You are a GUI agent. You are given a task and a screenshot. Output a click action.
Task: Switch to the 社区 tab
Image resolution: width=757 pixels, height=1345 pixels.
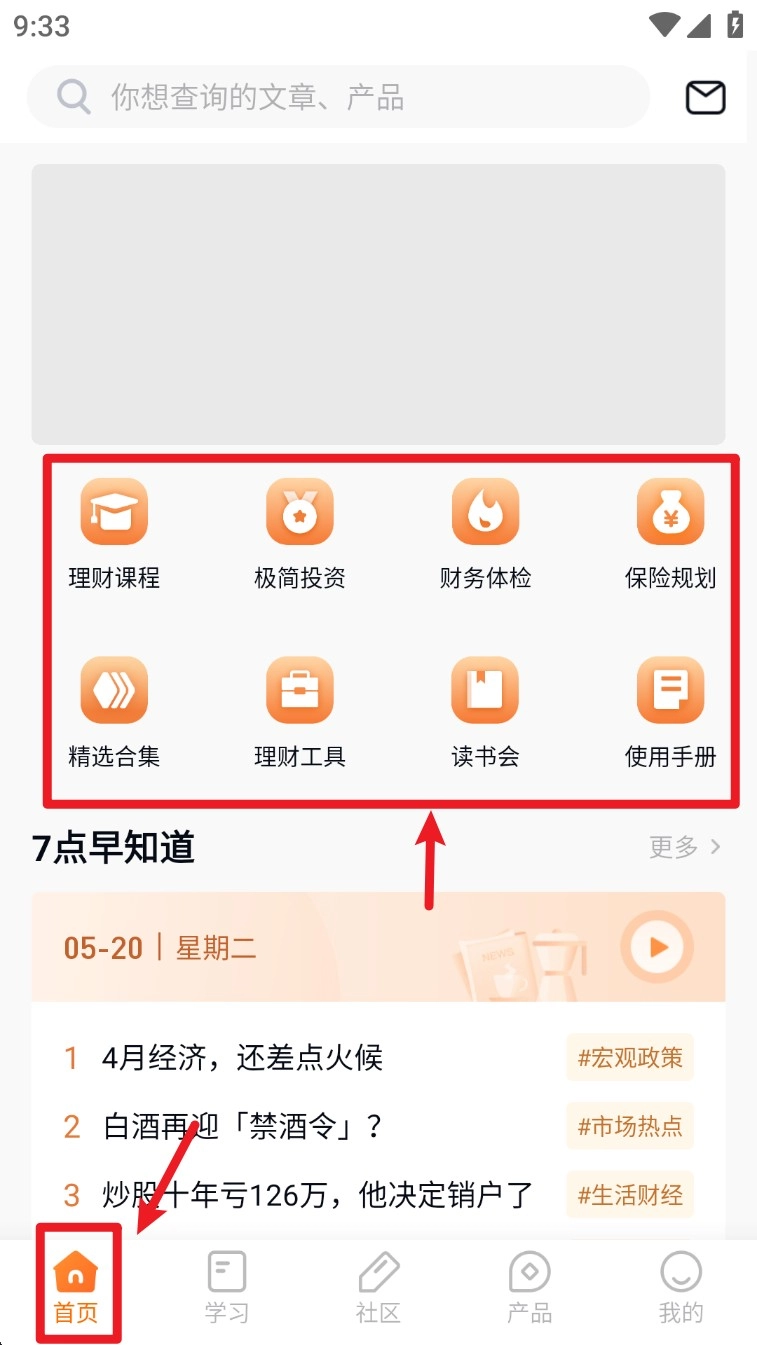point(378,1288)
